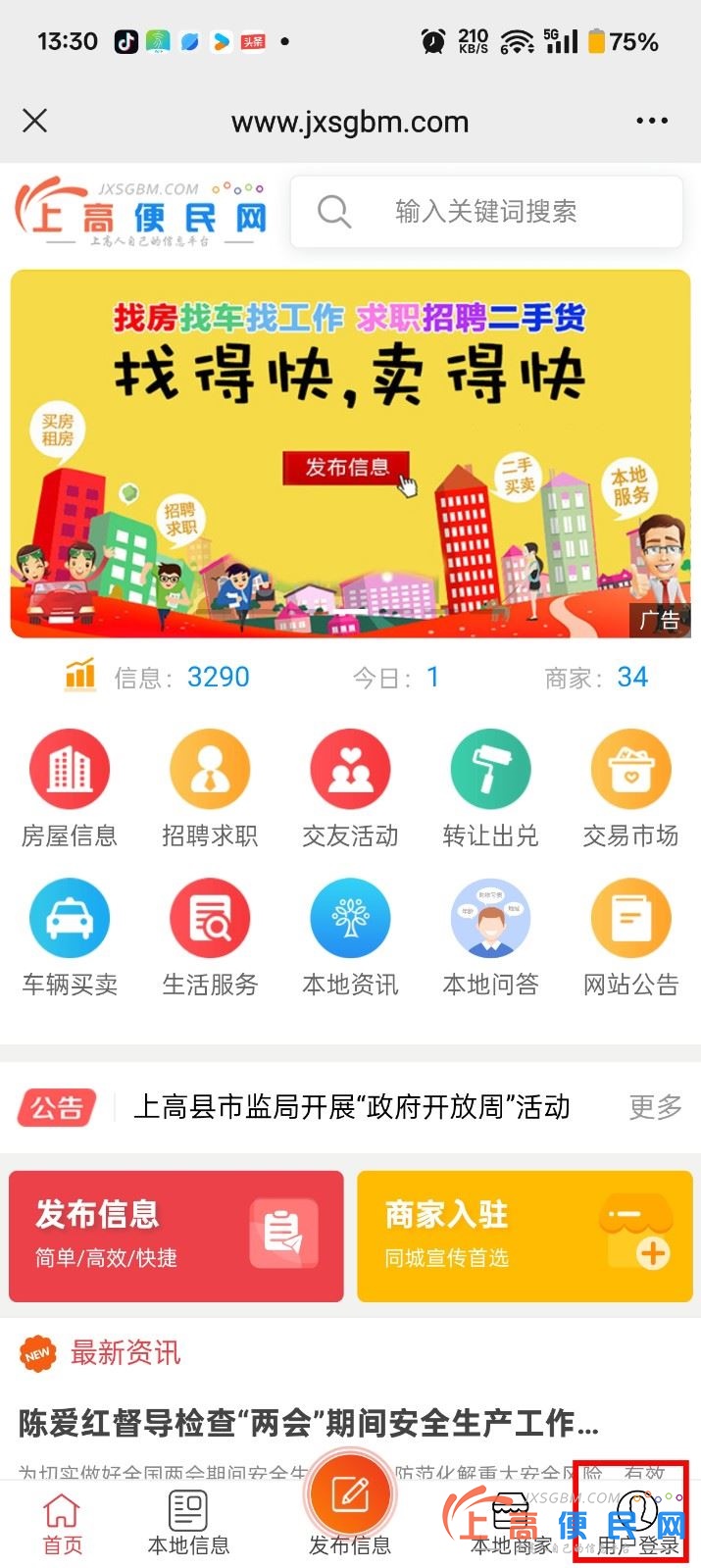Read 本地资讯 news

point(350,937)
